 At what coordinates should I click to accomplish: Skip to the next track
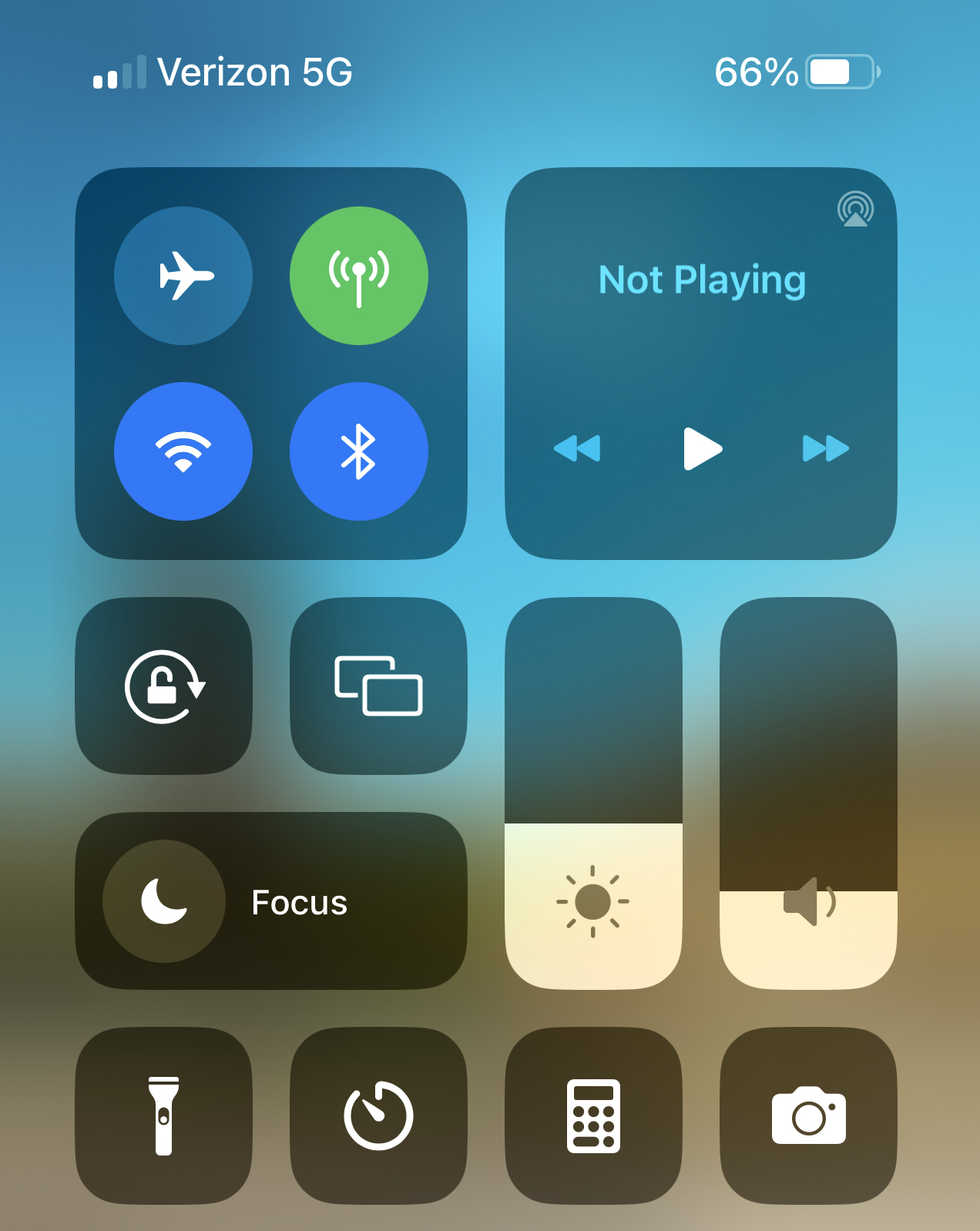(825, 448)
